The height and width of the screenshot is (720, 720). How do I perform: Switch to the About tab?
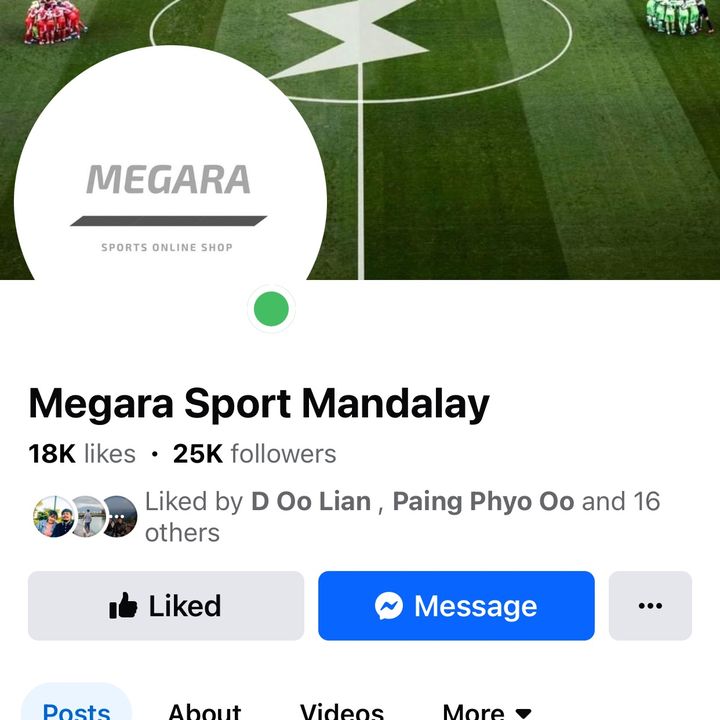(204, 710)
